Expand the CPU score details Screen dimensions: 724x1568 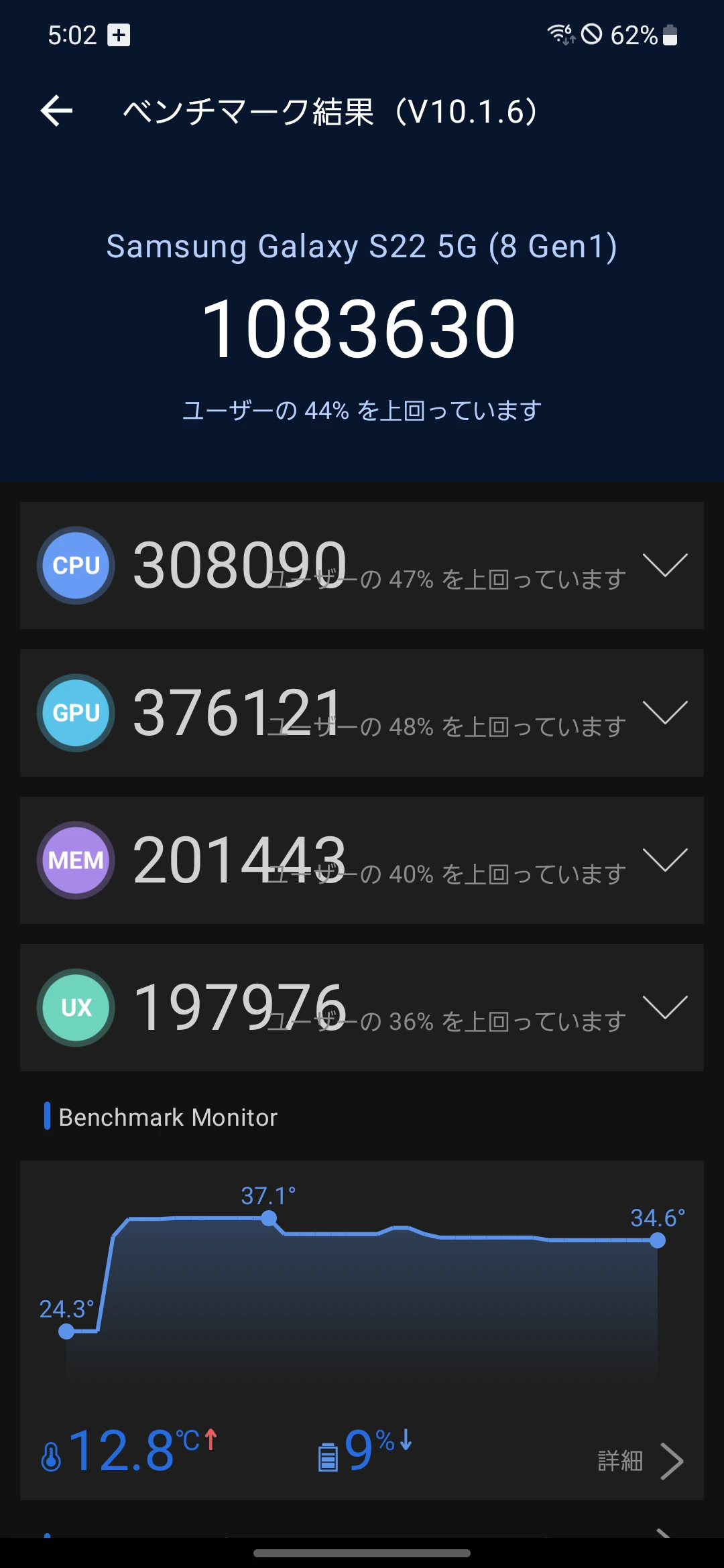tap(666, 566)
